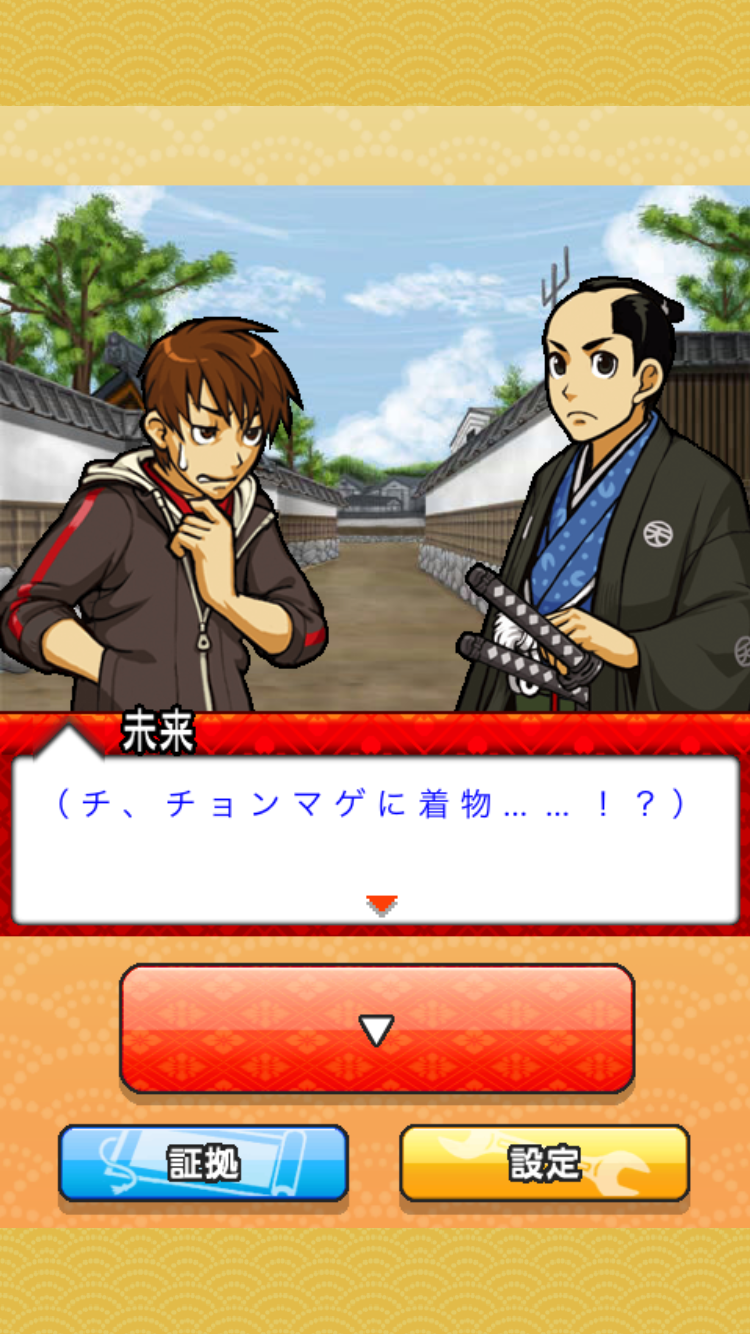Tap the red advance-dialogue button
Screen dimensions: 750x1334
point(376,1028)
